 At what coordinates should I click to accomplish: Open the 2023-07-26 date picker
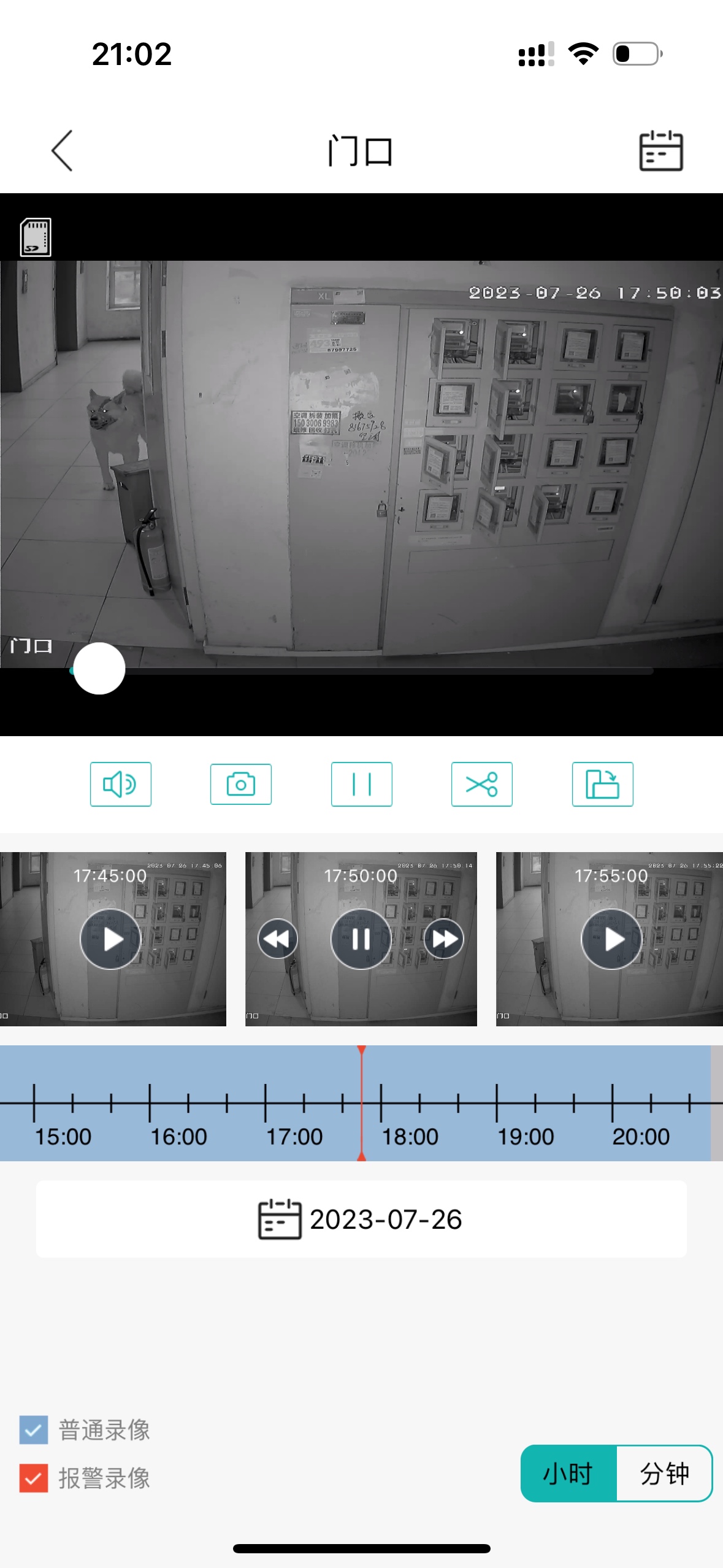coord(361,1219)
